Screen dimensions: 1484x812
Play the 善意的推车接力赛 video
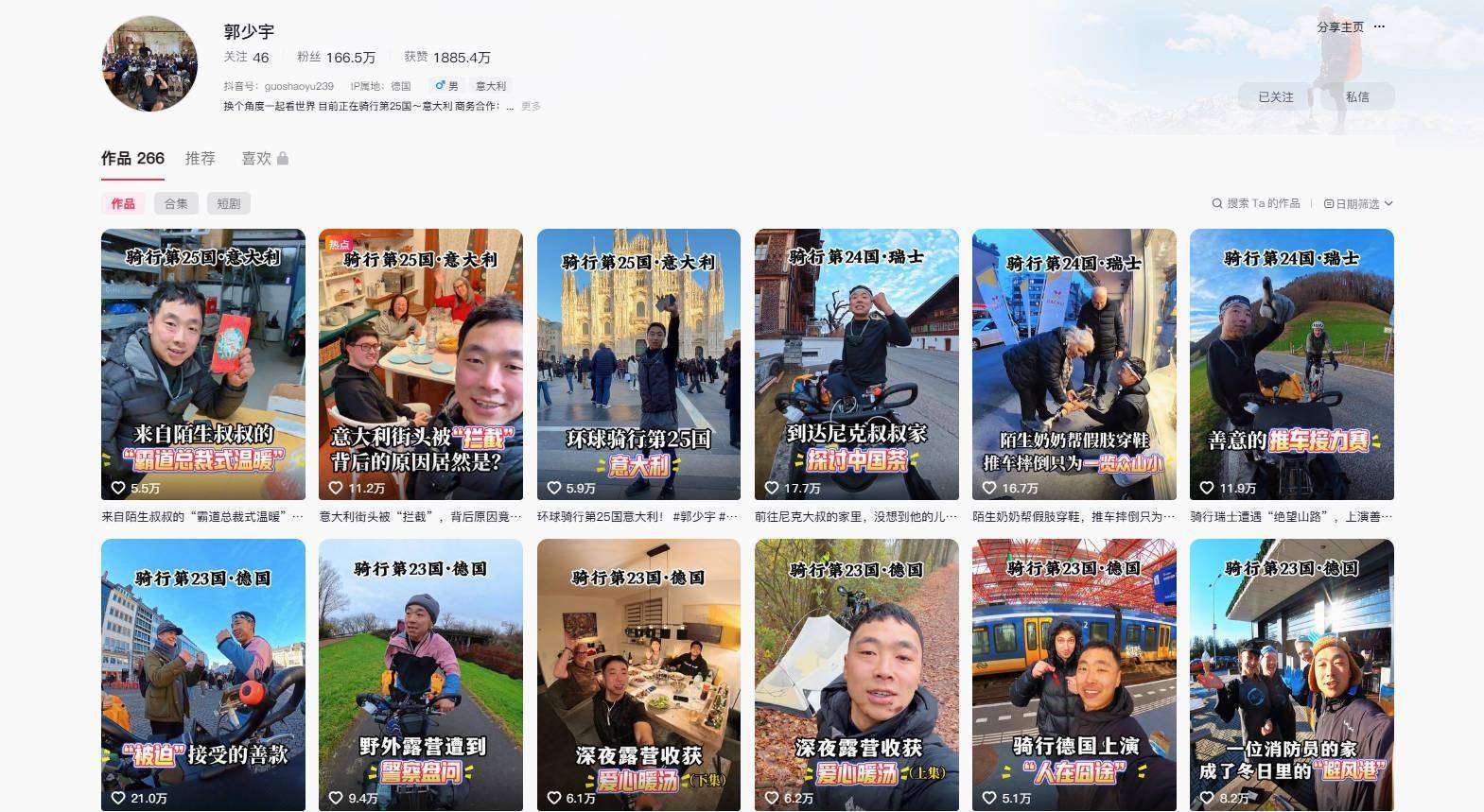[1291, 364]
